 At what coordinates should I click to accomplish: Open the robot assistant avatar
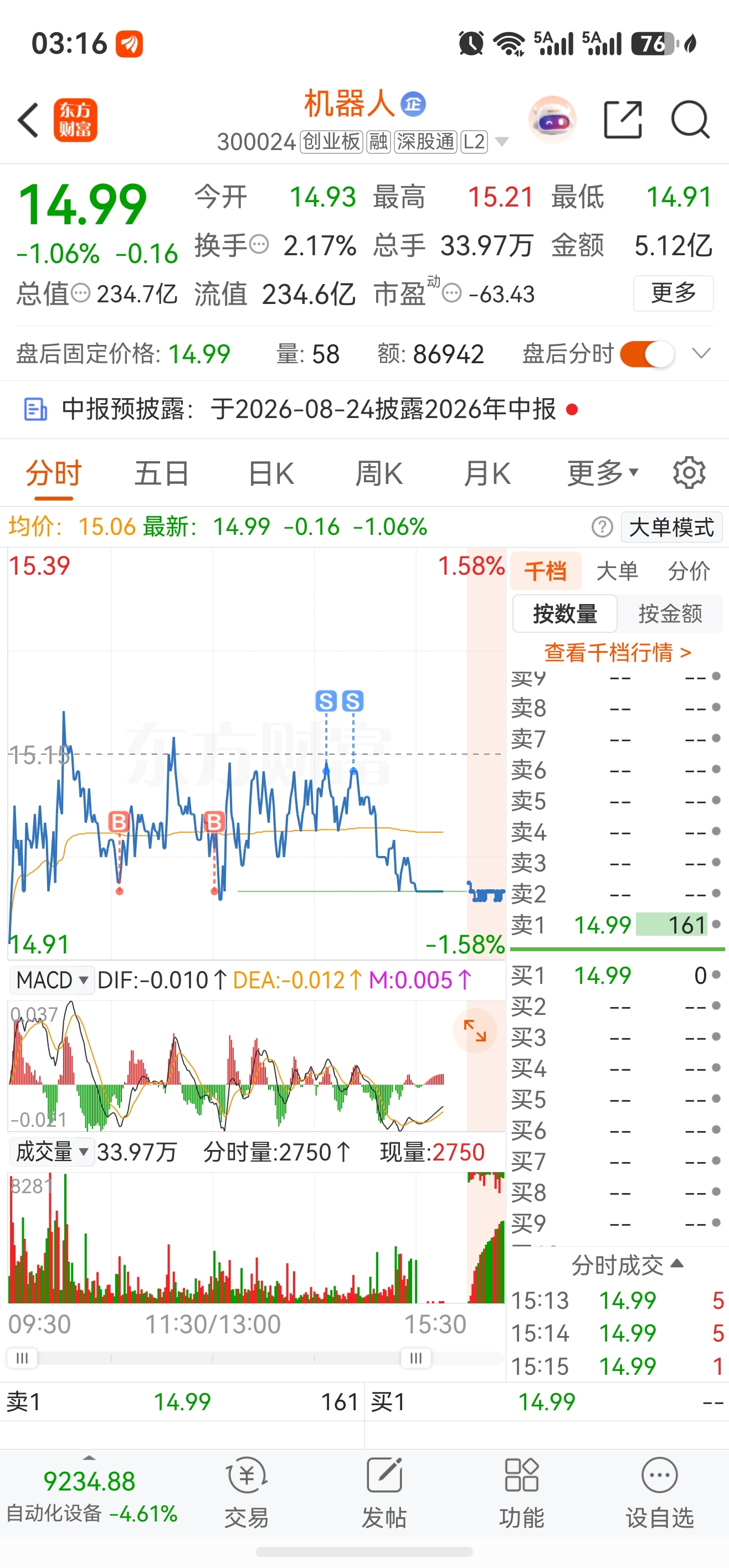(x=552, y=119)
